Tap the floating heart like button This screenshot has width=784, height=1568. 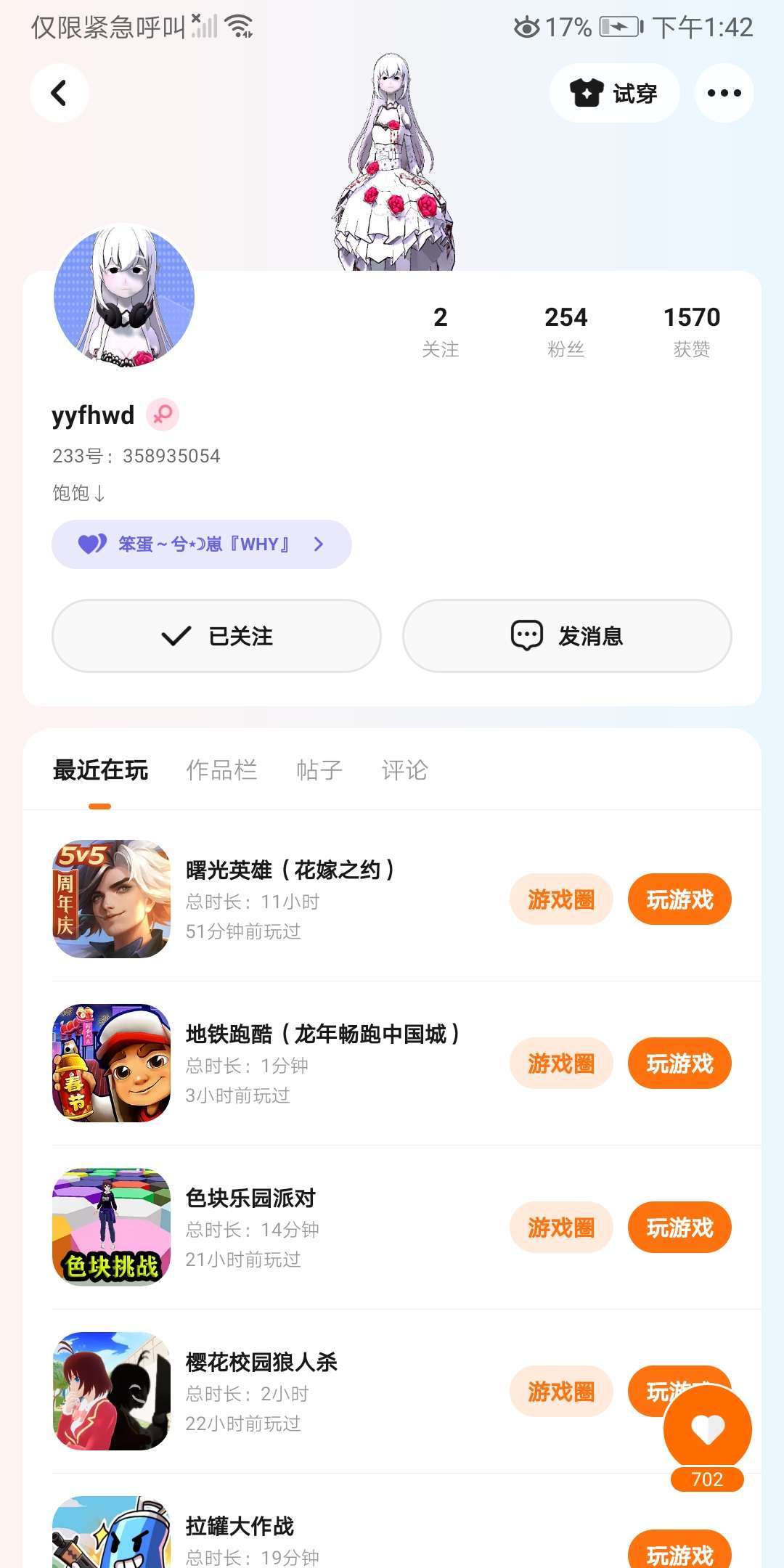pyautogui.click(x=708, y=1429)
